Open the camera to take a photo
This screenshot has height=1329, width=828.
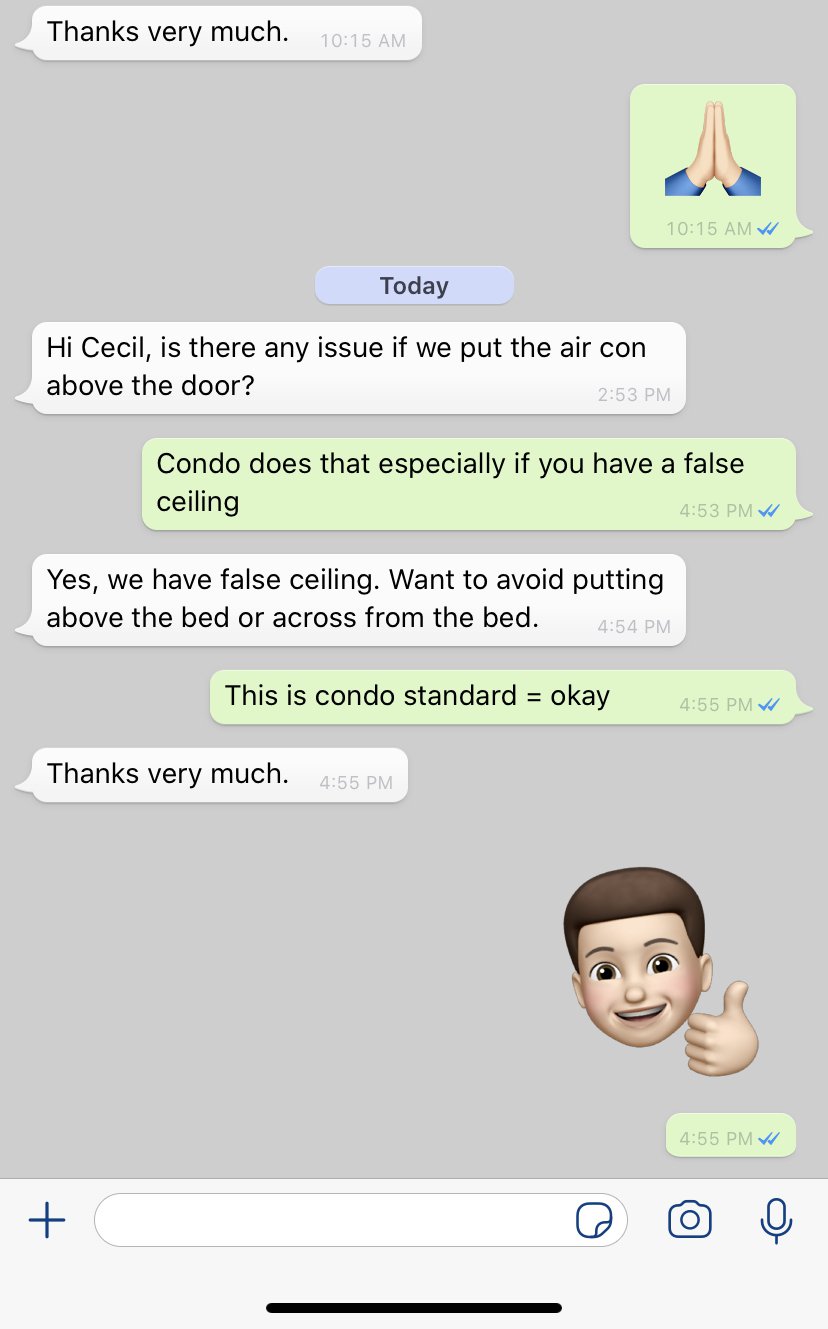(689, 1220)
